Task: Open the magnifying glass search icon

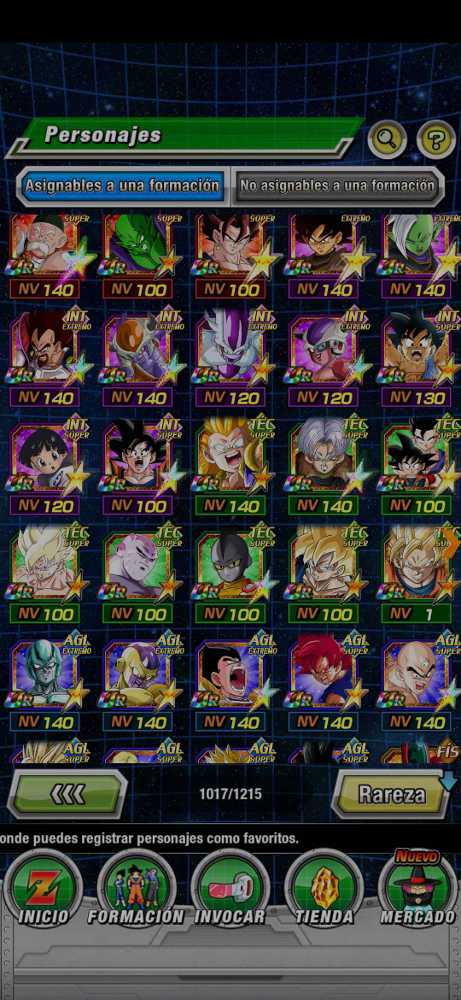Action: pos(387,138)
